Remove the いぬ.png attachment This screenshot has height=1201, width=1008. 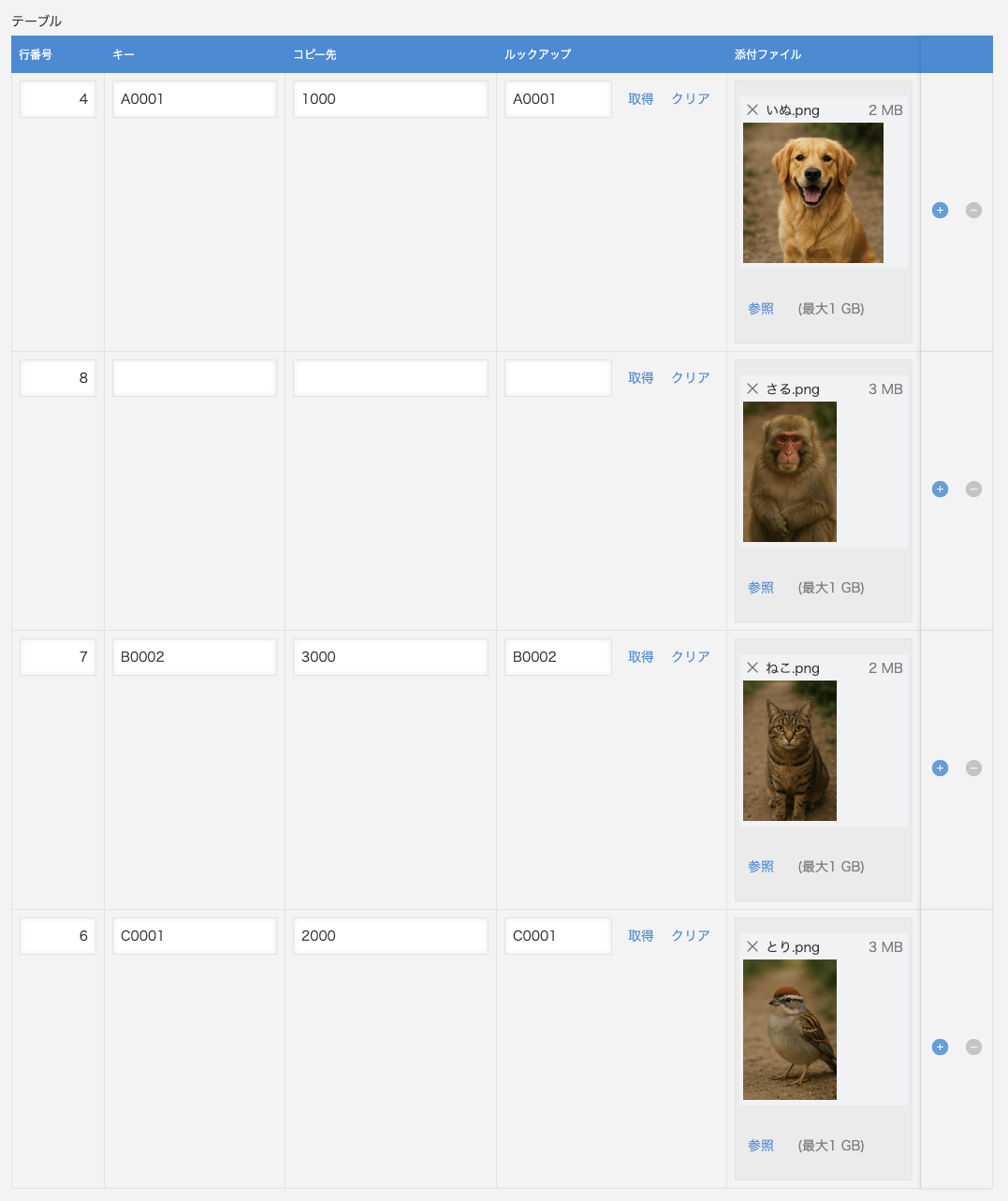click(752, 110)
